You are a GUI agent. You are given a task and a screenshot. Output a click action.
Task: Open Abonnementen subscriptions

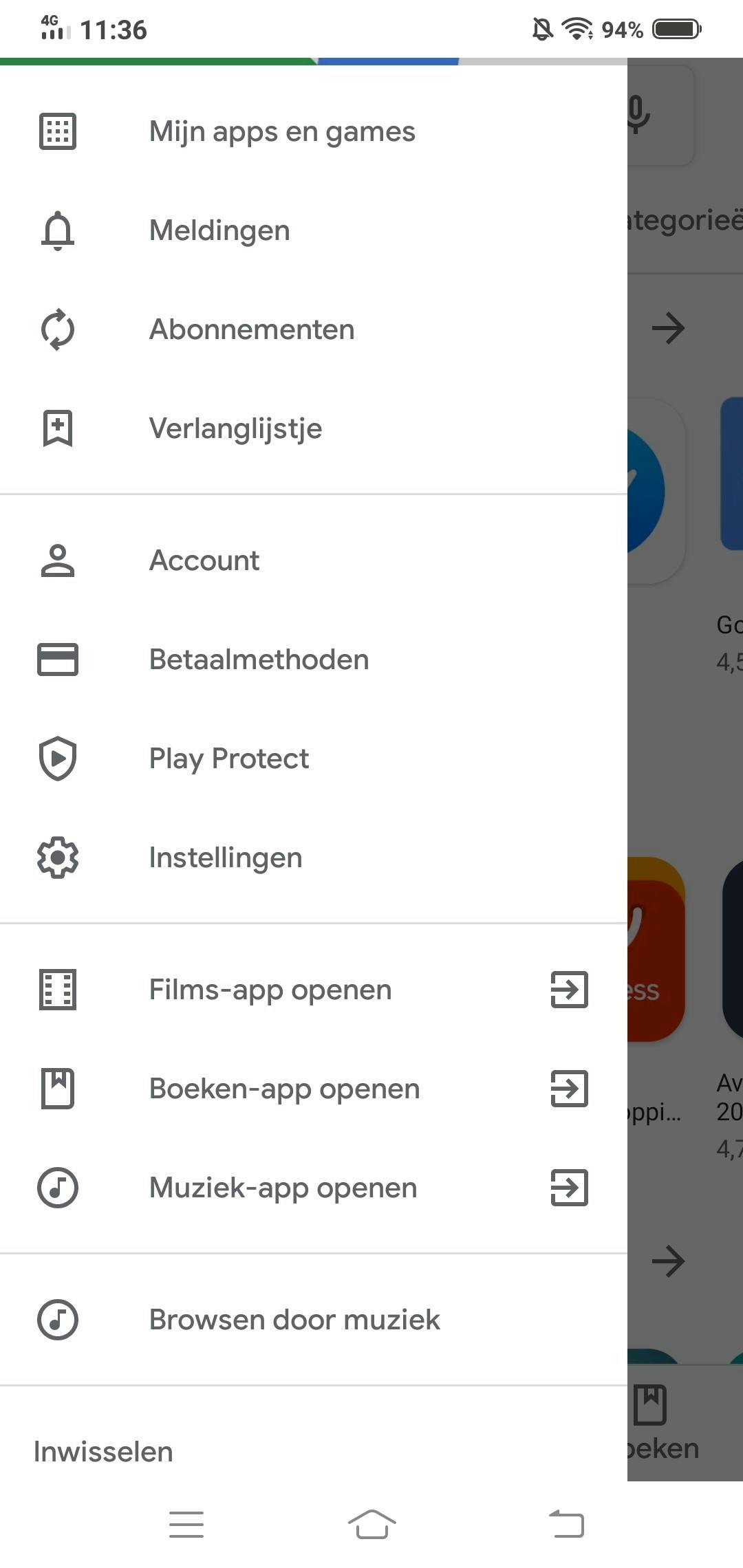point(252,329)
